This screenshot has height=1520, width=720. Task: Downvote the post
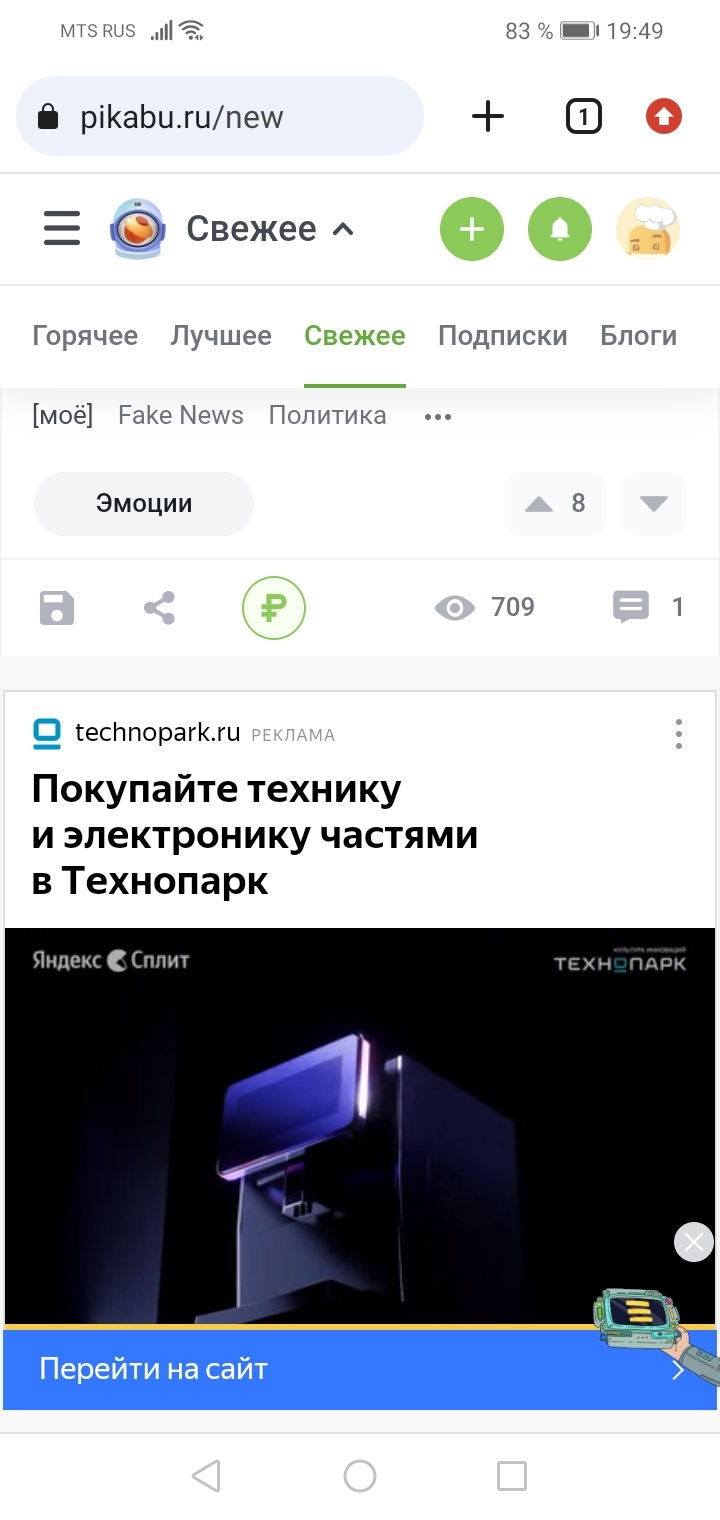(x=654, y=504)
